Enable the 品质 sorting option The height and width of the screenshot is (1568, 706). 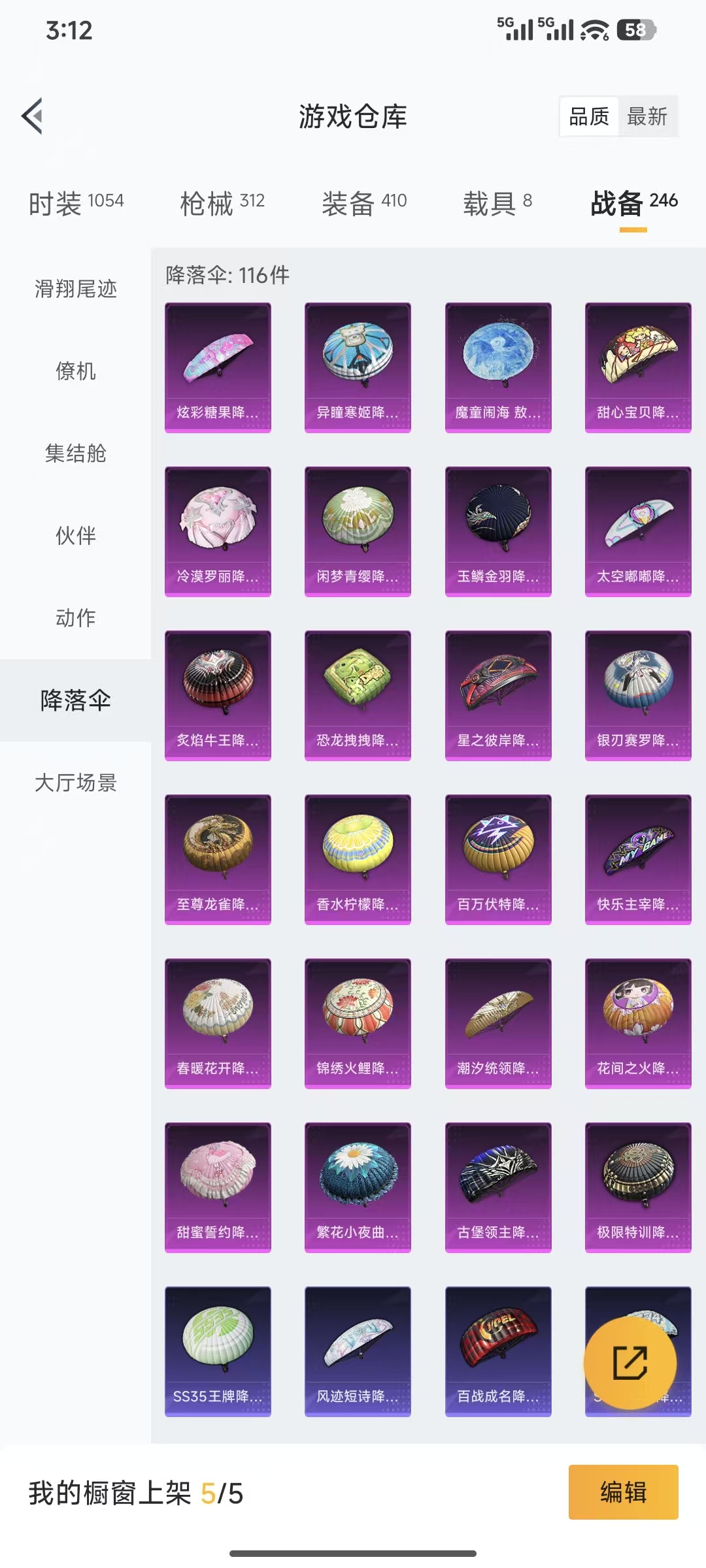pyautogui.click(x=588, y=117)
